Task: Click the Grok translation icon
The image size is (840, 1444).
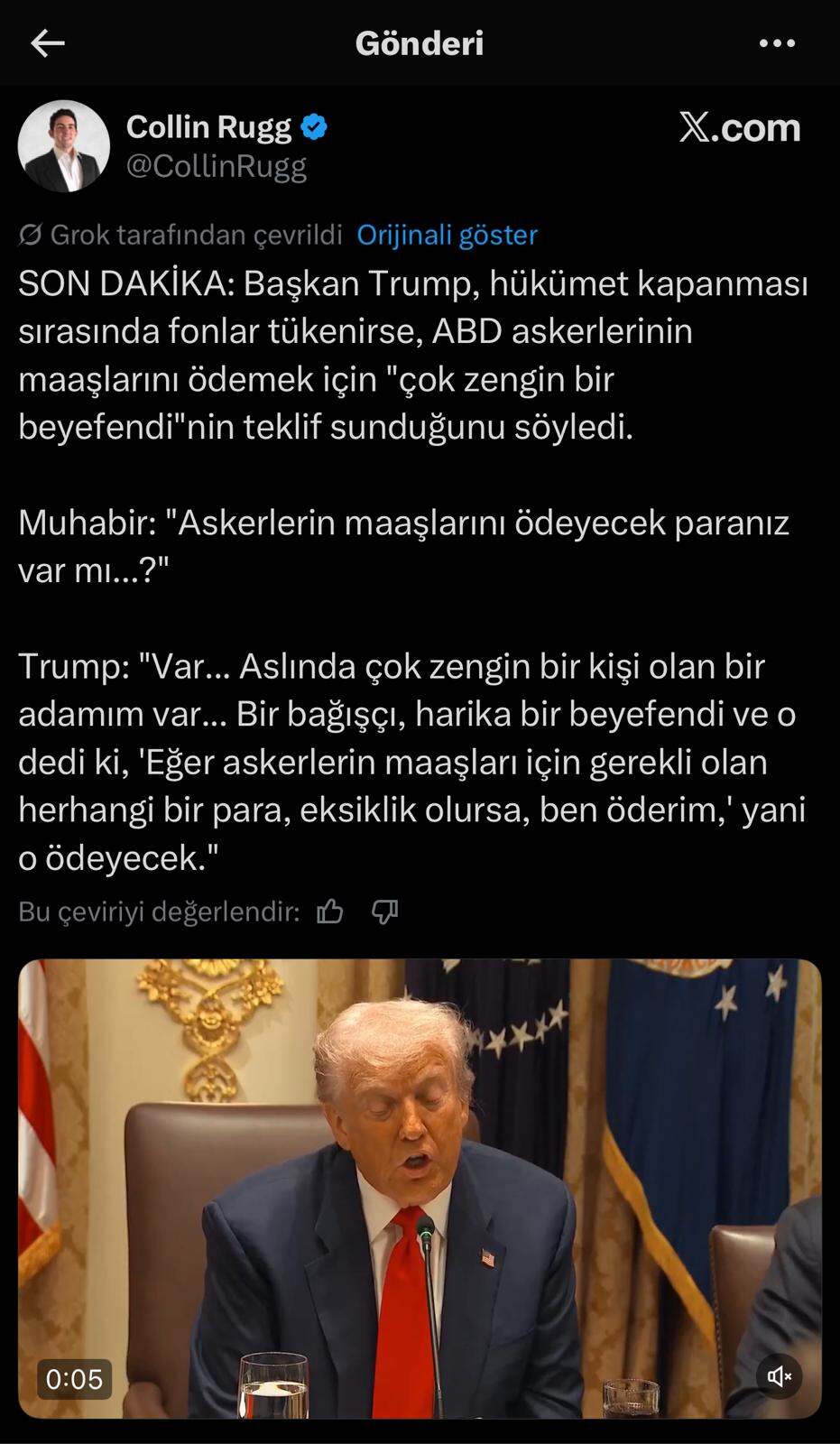Action: click(x=30, y=234)
